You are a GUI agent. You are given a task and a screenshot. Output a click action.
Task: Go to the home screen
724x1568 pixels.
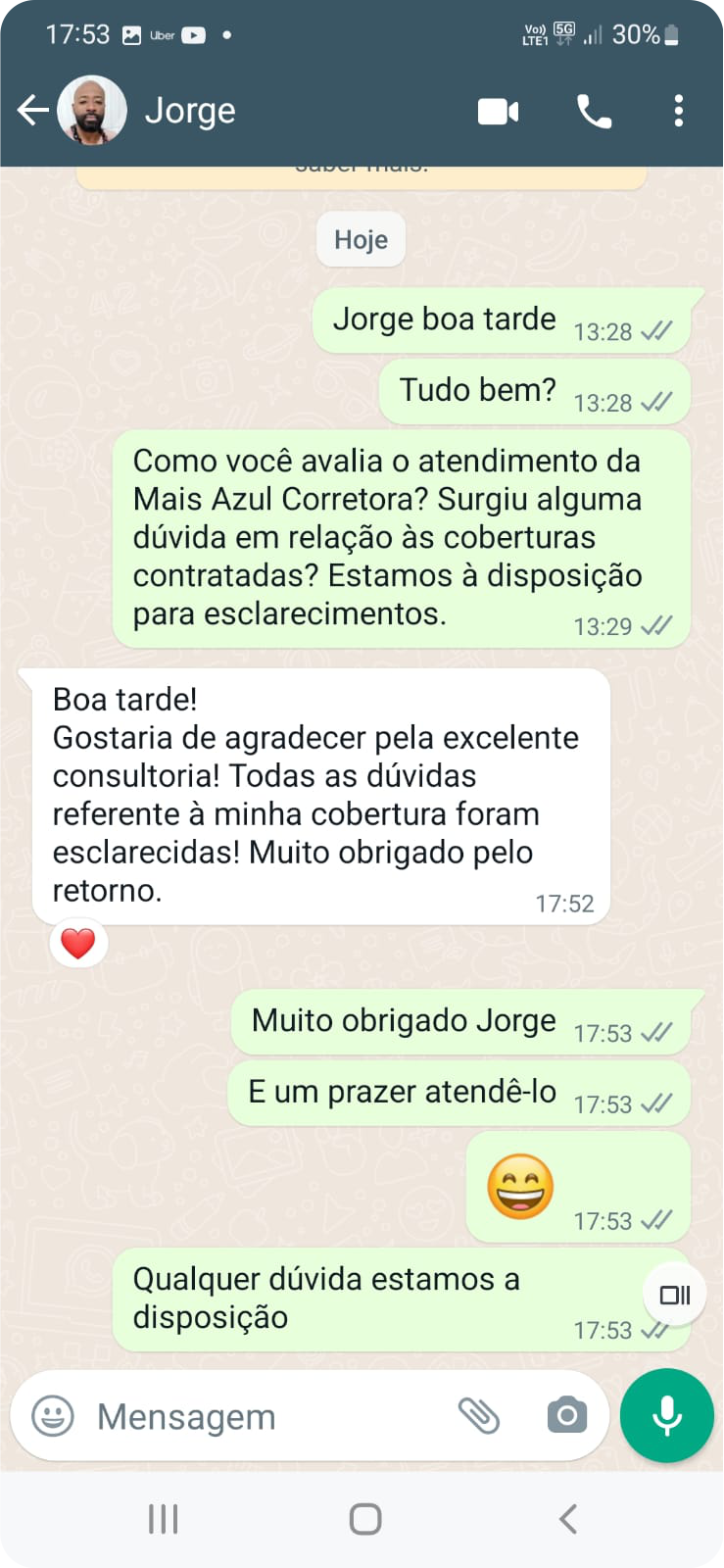click(364, 1519)
